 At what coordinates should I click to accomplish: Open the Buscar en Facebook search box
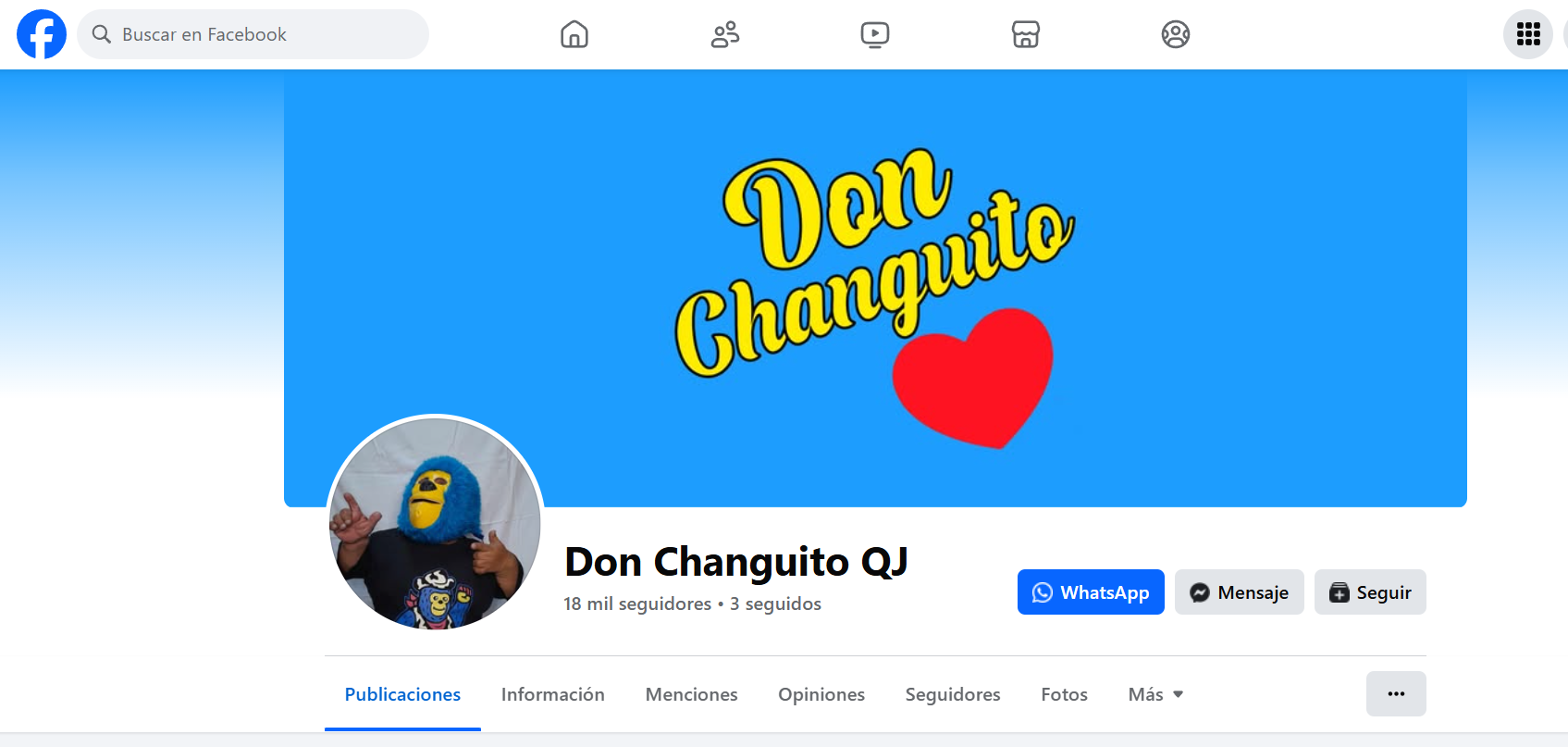[x=253, y=34]
